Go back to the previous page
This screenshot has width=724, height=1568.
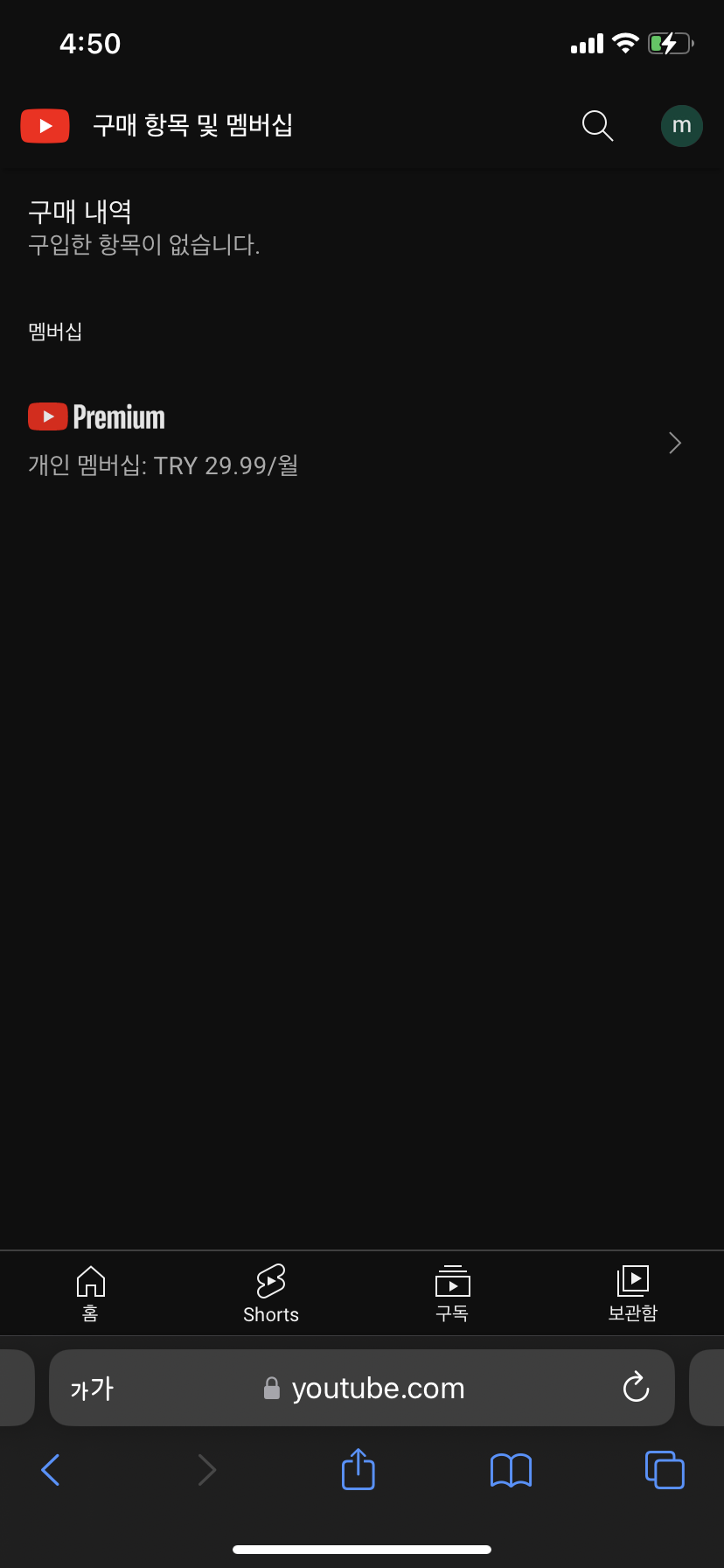tap(51, 1470)
